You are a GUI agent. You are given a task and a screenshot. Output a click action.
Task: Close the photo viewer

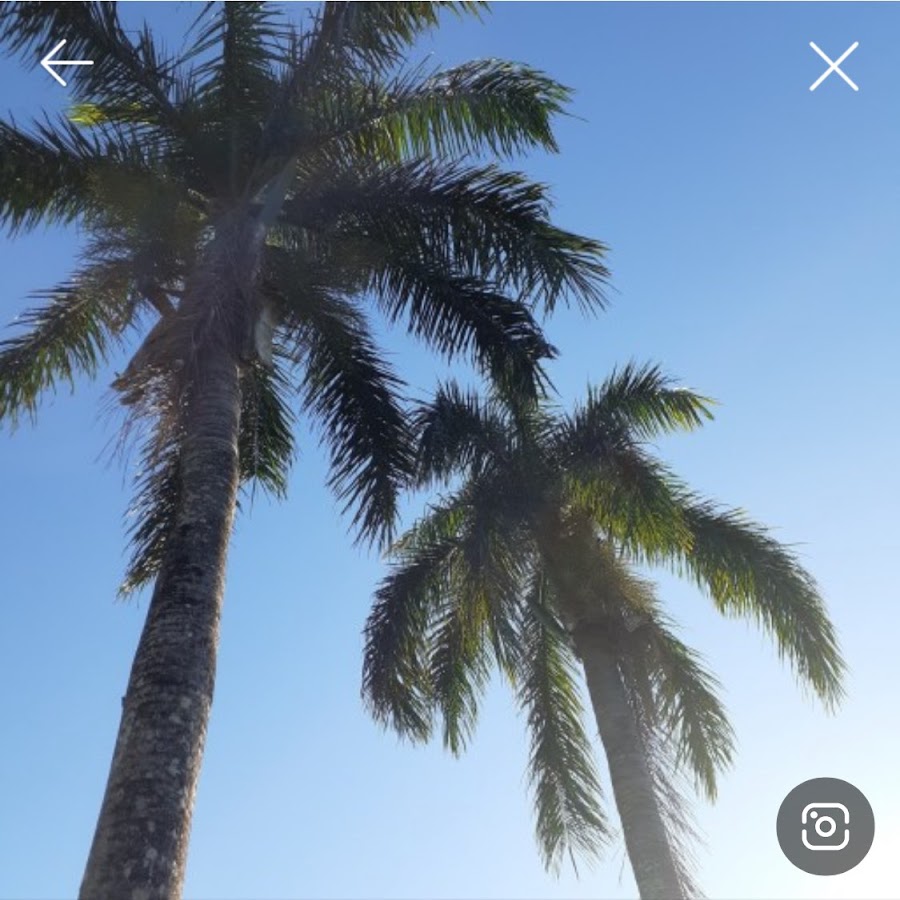(x=833, y=67)
